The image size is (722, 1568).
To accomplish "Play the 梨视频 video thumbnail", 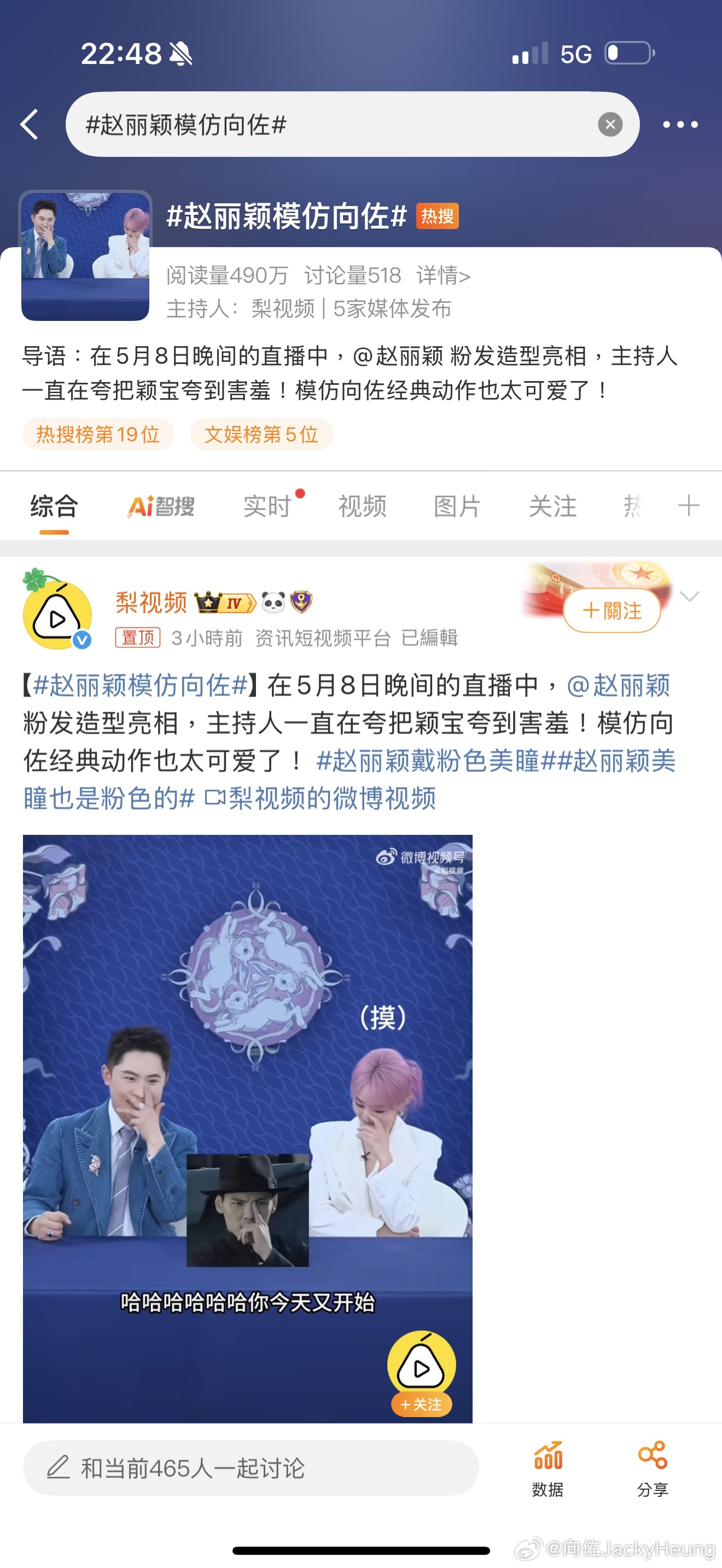I will (247, 1126).
